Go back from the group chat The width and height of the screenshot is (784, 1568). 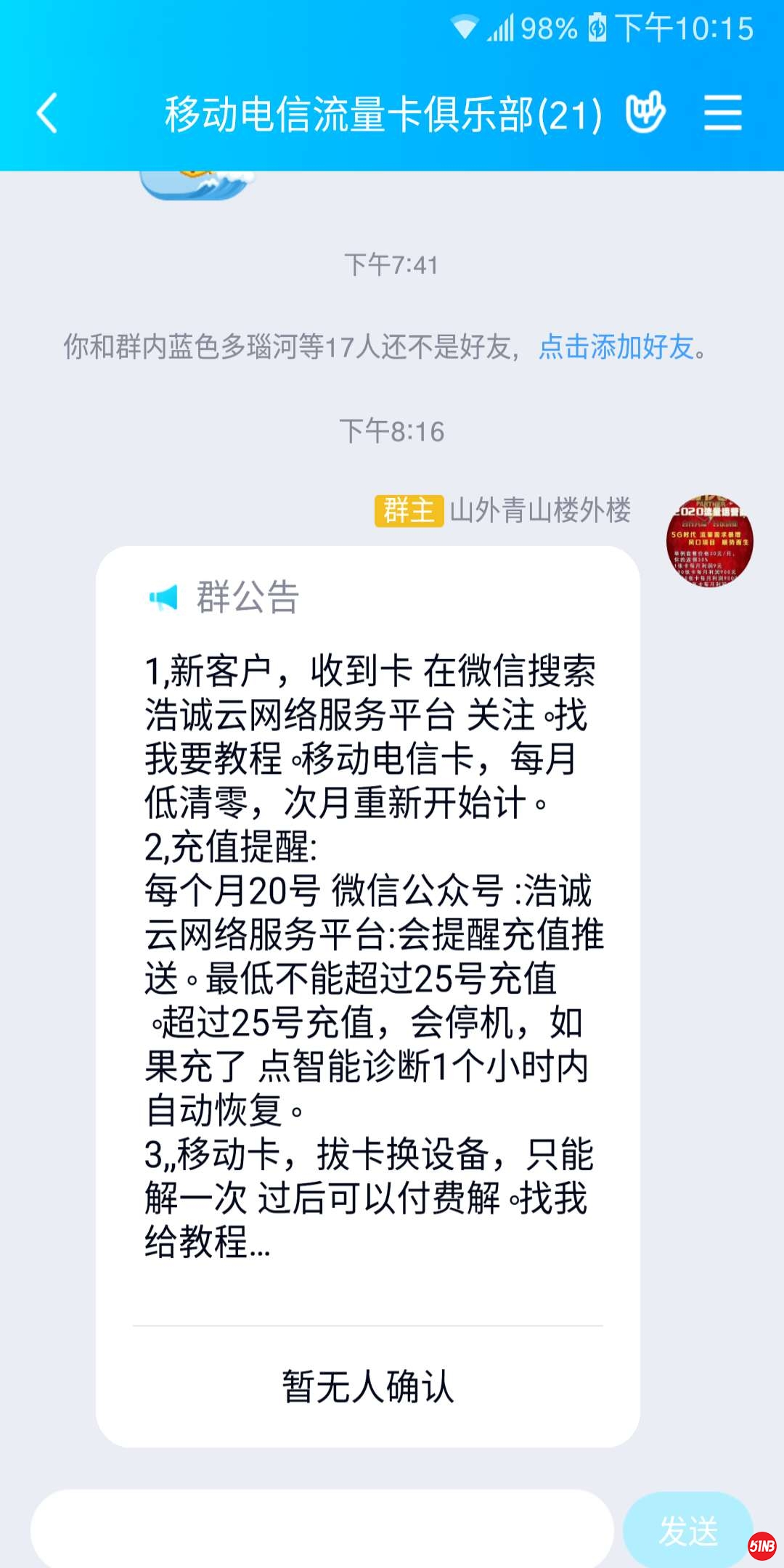click(47, 114)
